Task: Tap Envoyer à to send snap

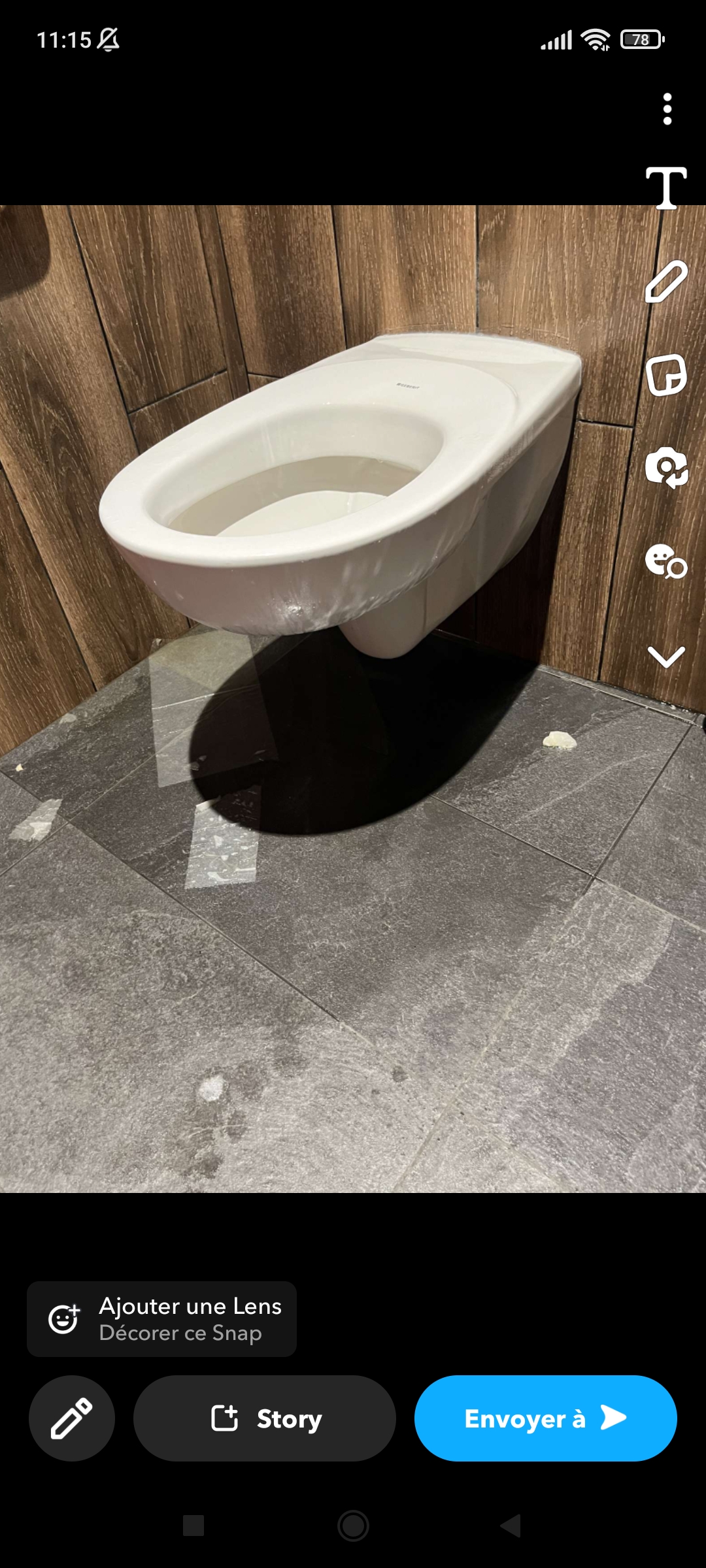Action: click(545, 1418)
